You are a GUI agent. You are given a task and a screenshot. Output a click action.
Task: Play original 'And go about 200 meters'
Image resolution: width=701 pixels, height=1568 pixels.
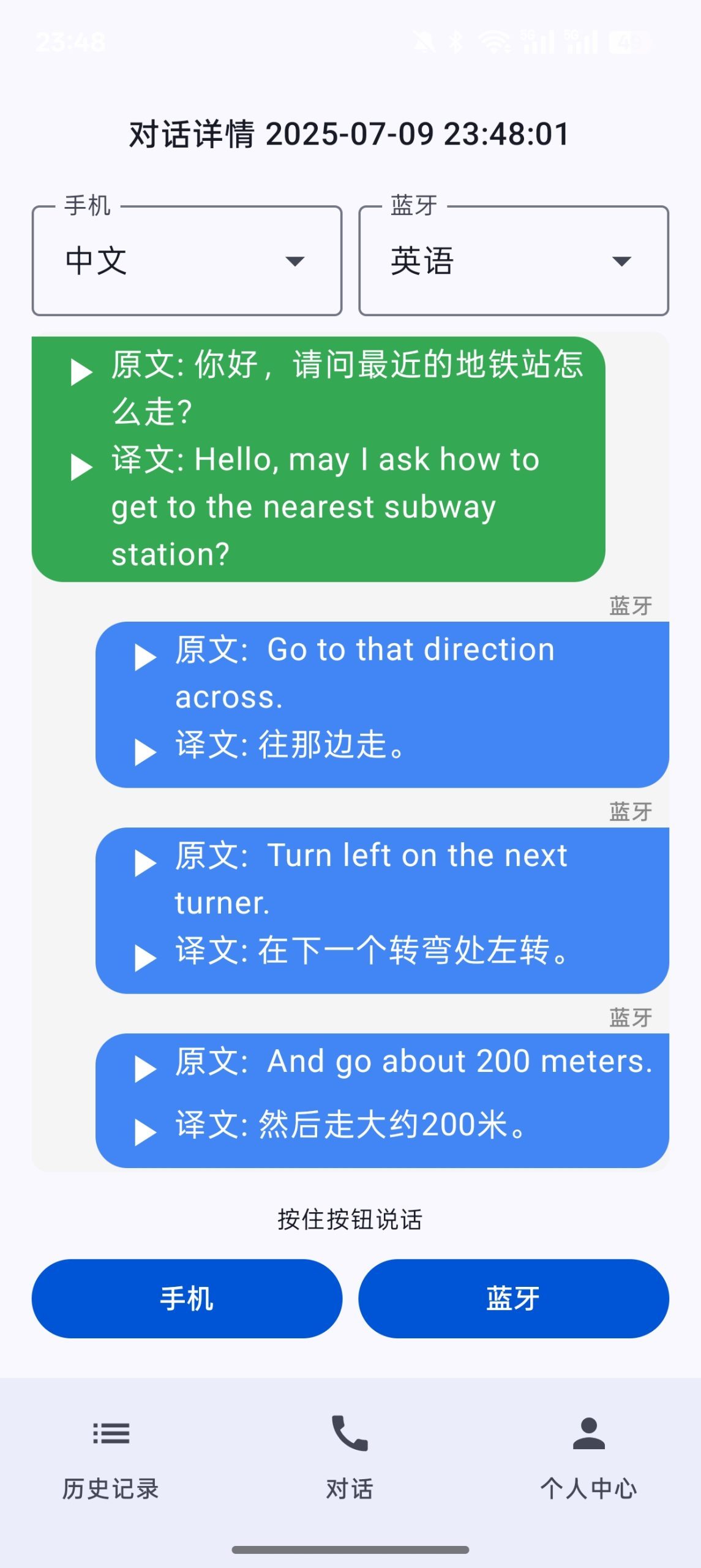pos(145,1069)
